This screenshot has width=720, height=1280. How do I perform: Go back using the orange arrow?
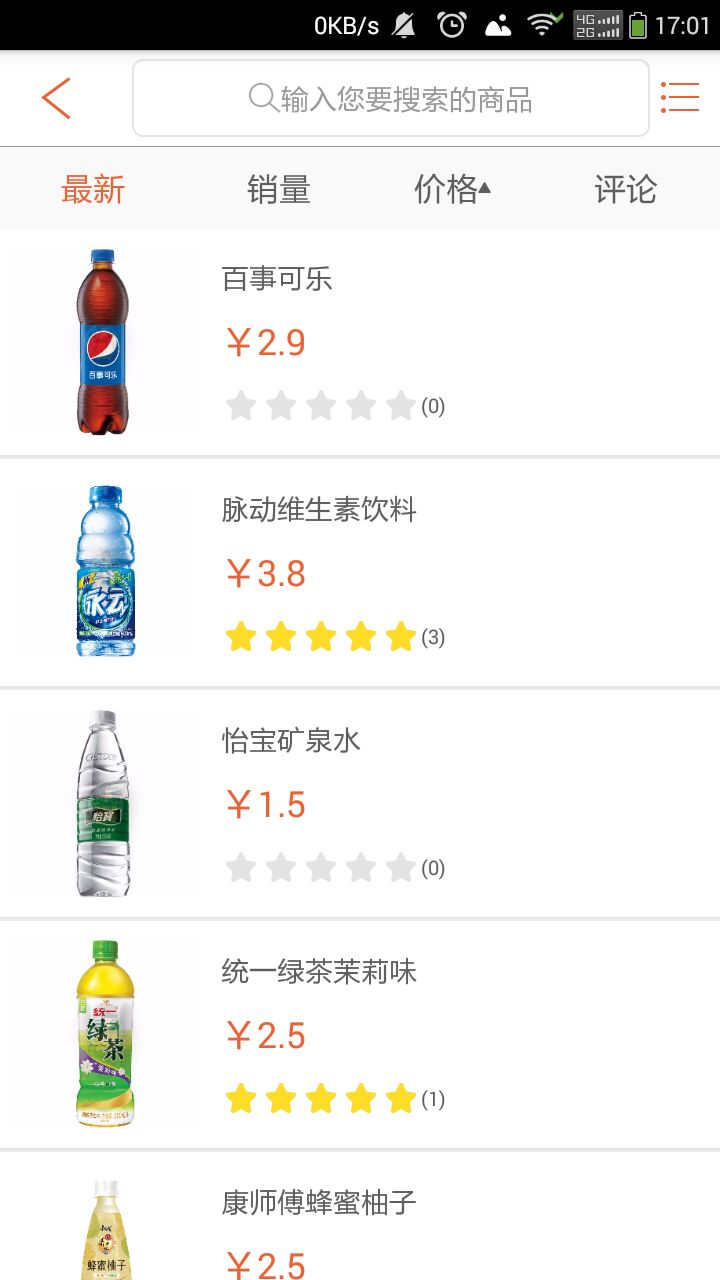coord(56,98)
